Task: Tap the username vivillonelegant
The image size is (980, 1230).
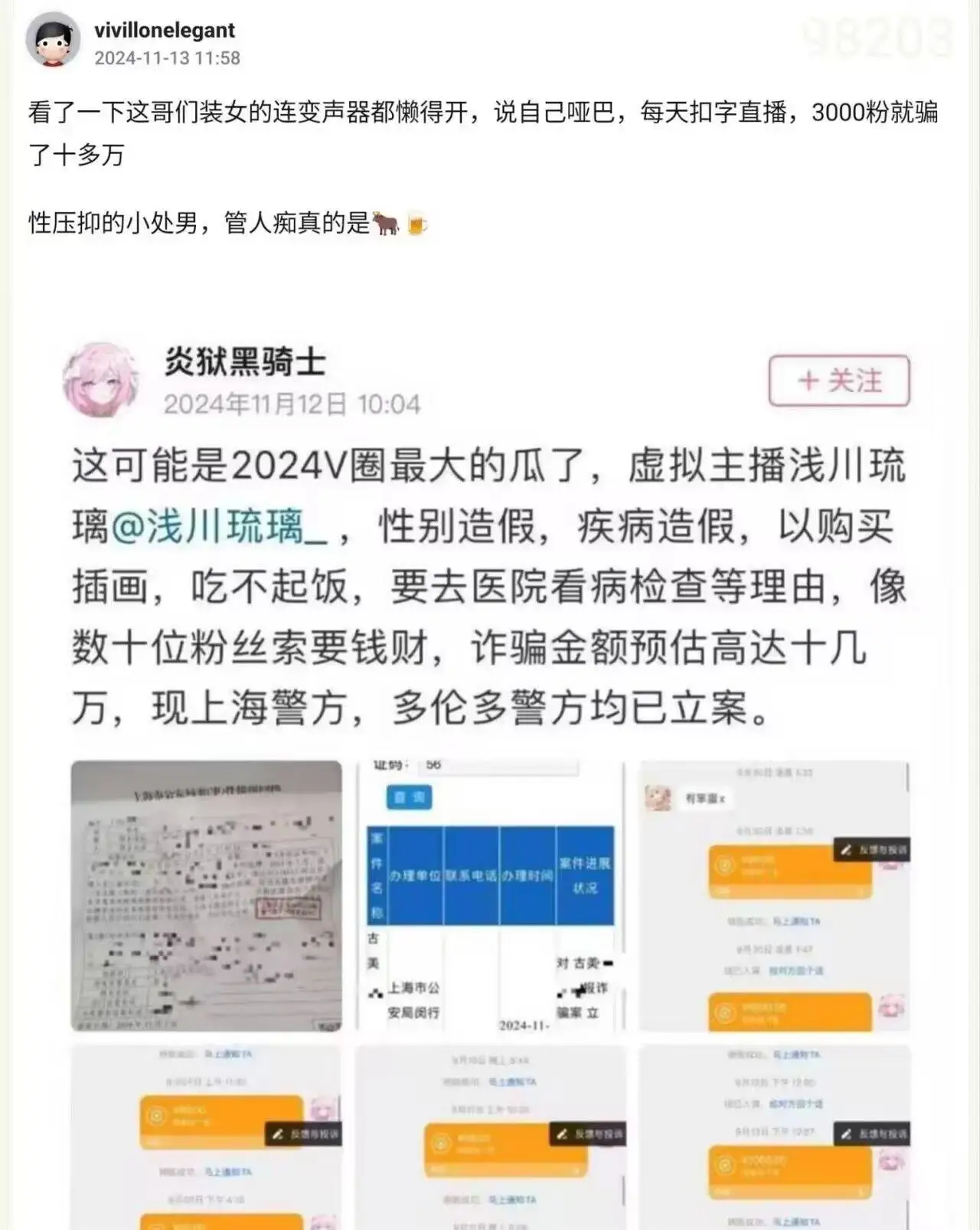Action: [165, 30]
